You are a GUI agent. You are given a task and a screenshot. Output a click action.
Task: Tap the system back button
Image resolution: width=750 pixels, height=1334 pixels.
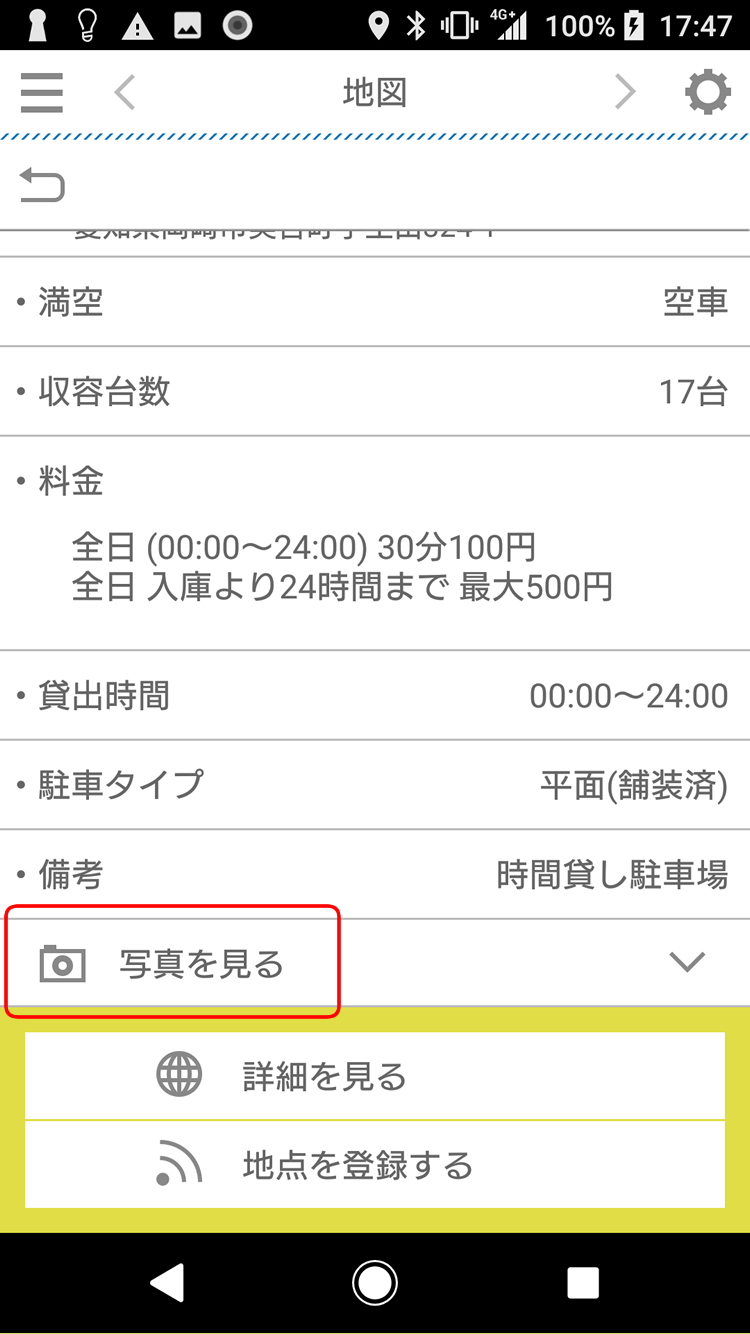click(x=167, y=1282)
